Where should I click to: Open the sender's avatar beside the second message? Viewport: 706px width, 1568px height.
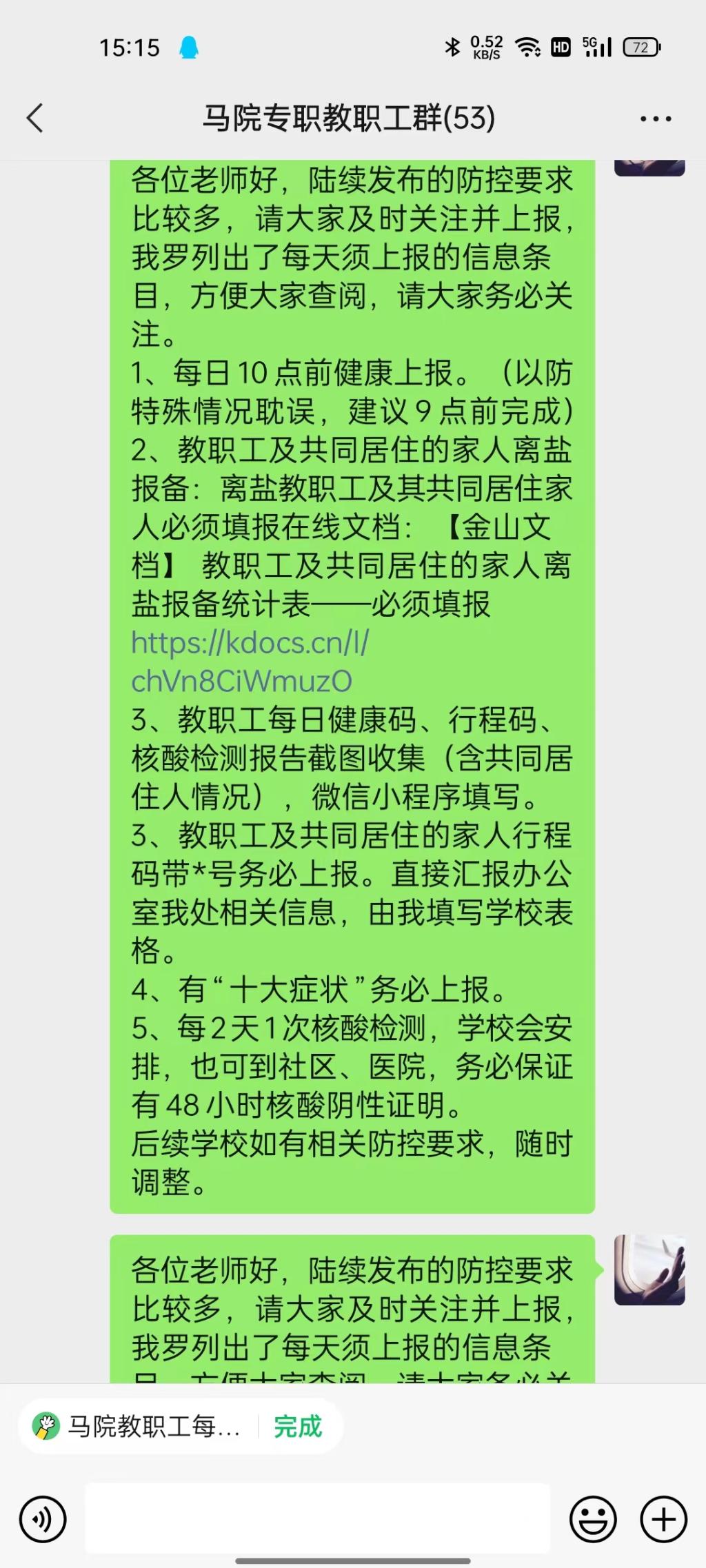[649, 1270]
